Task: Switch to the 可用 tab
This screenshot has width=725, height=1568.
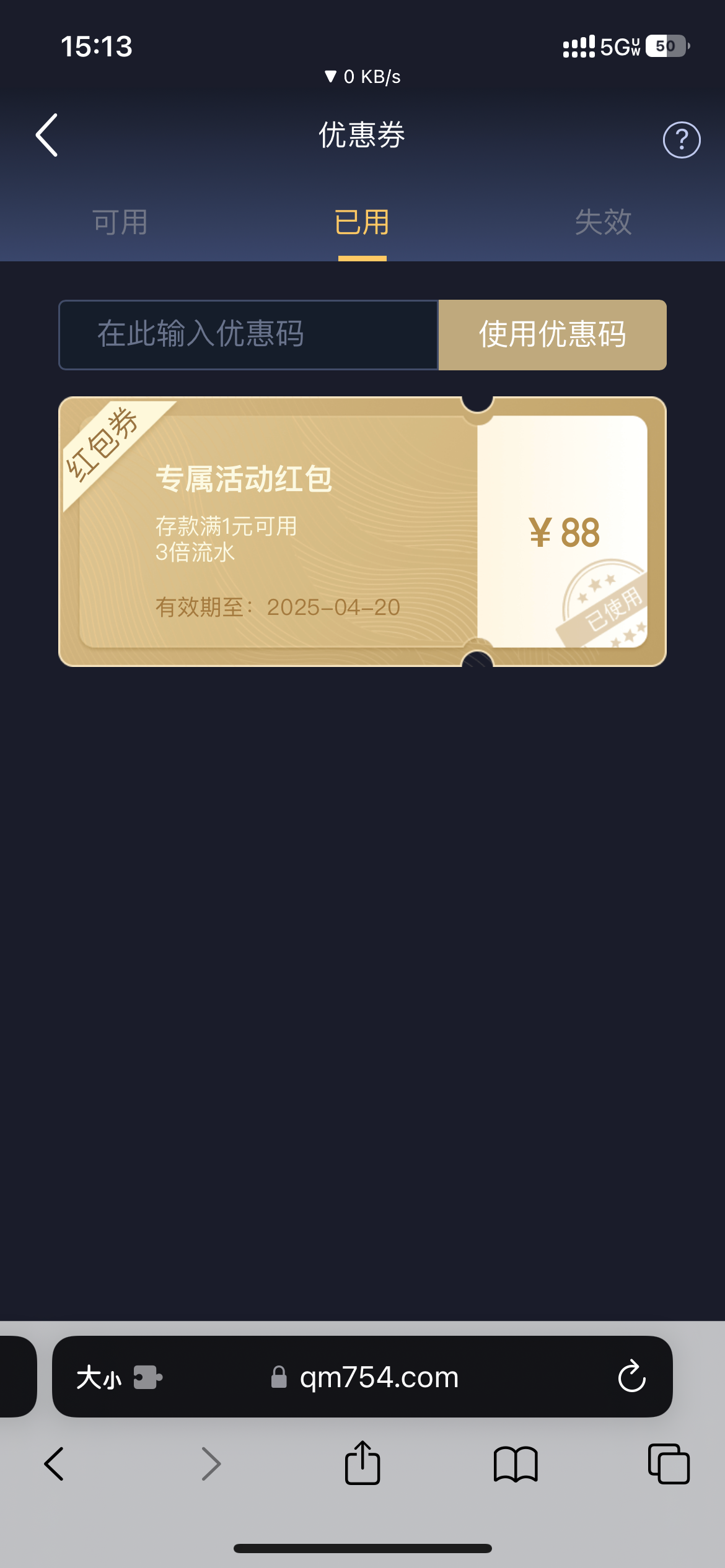Action: pos(120,223)
